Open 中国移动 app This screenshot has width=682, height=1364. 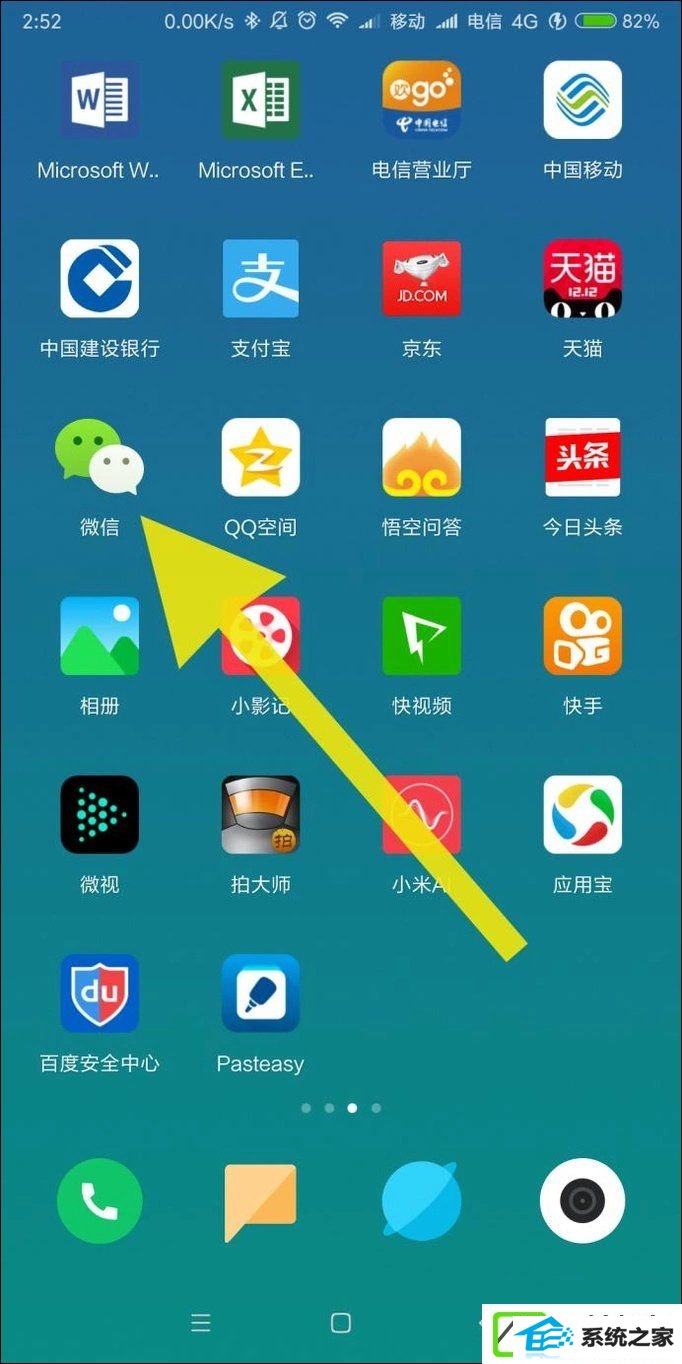click(582, 100)
